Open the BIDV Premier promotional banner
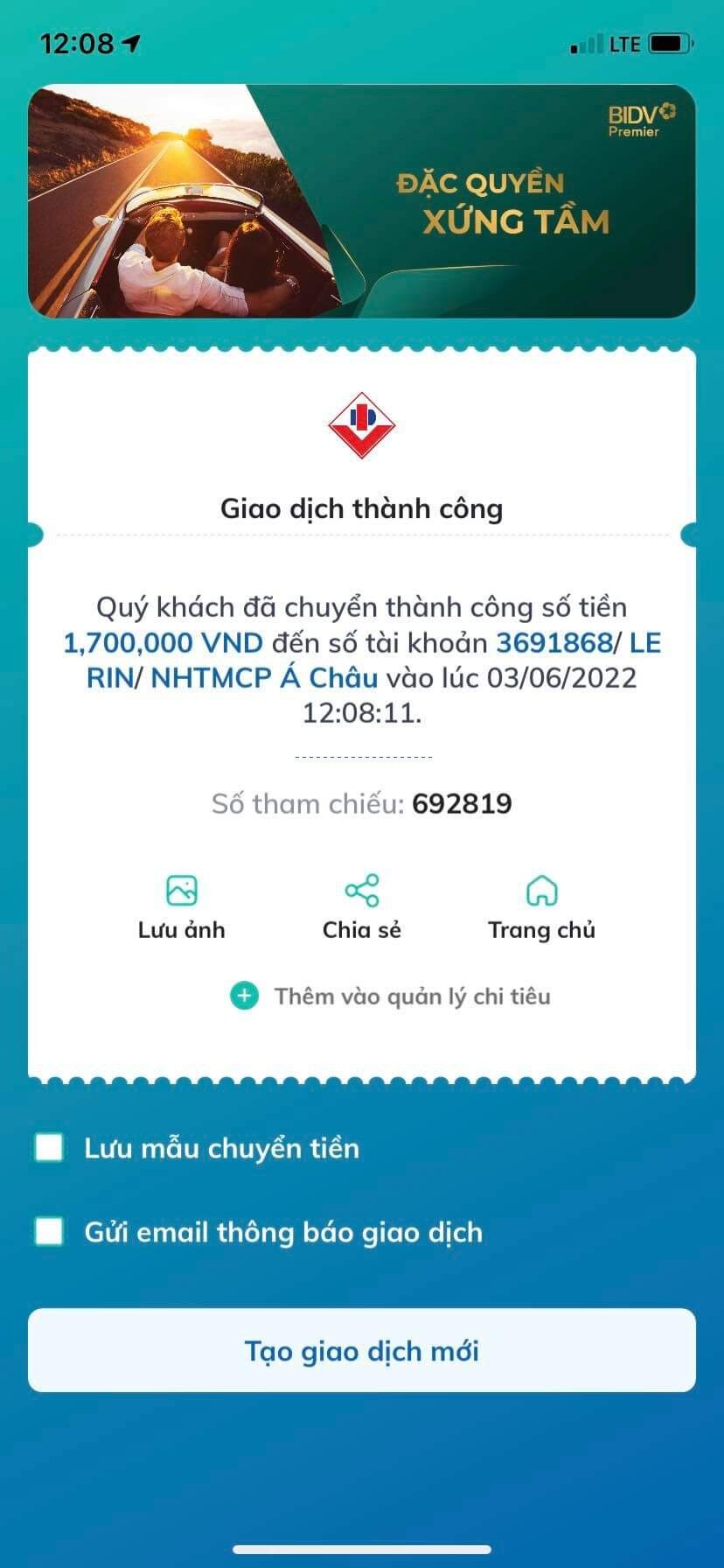 tap(362, 201)
